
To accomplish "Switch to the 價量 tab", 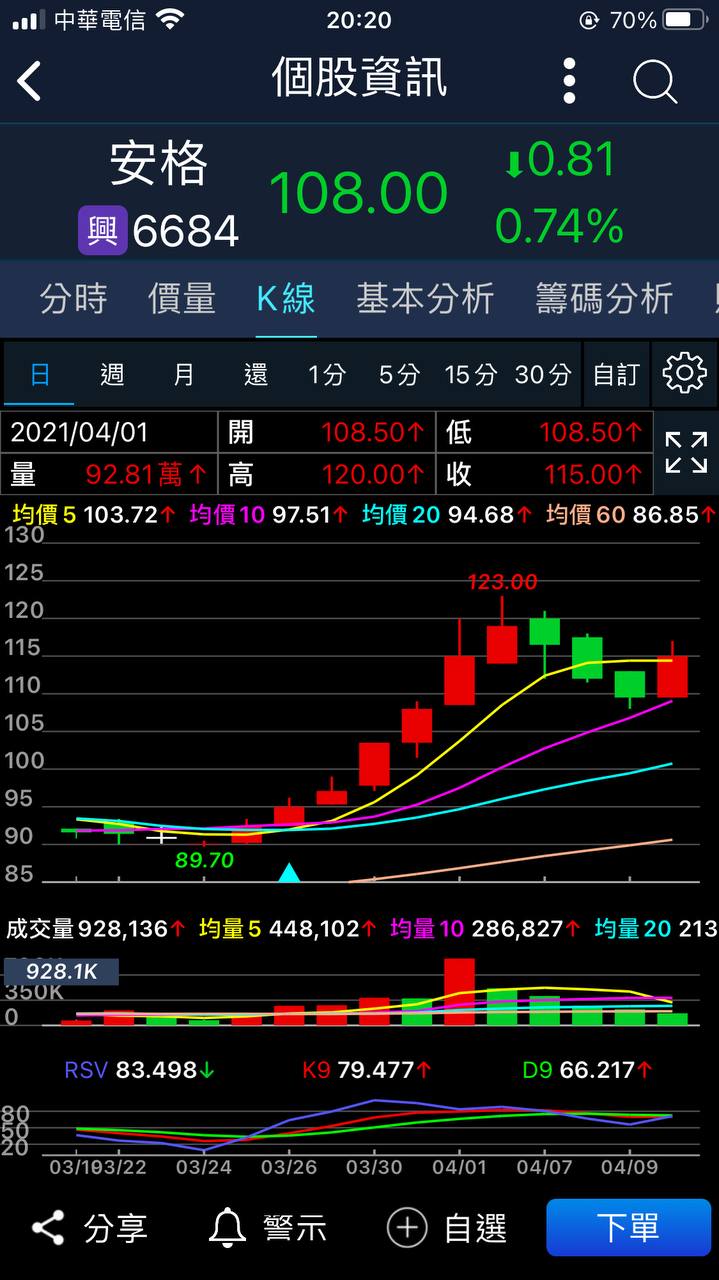I will 181,298.
